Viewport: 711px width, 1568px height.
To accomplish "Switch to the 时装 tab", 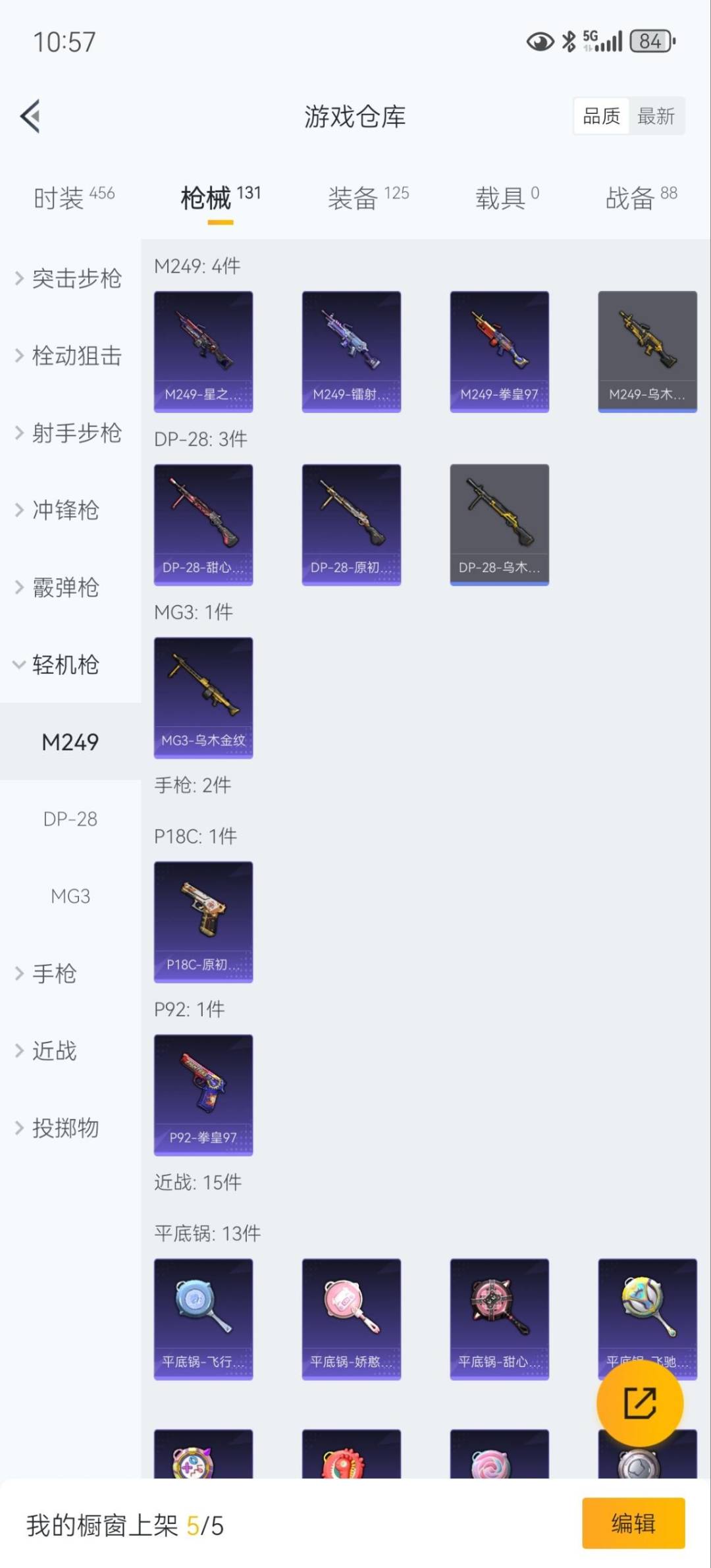I will (x=74, y=197).
